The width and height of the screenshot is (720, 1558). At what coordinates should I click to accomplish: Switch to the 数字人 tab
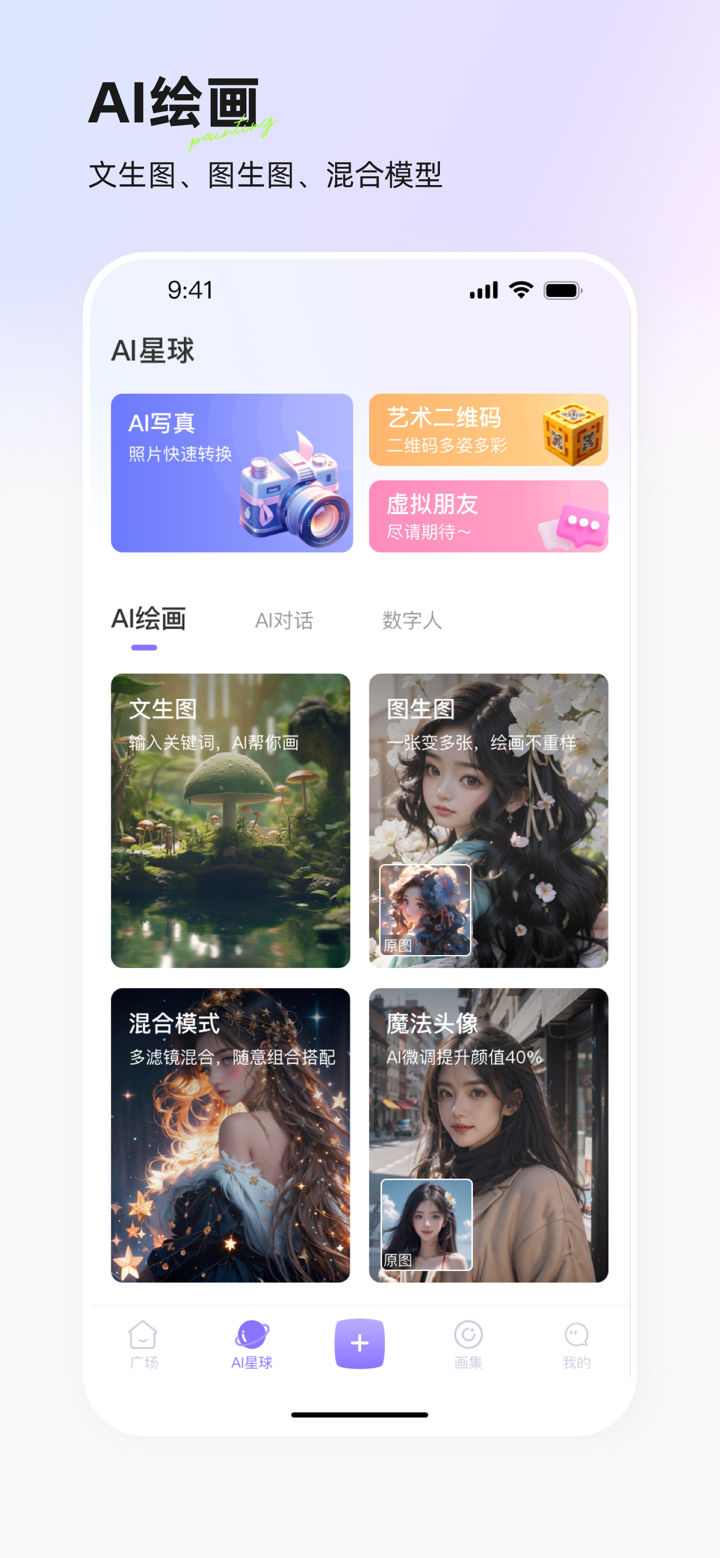412,620
